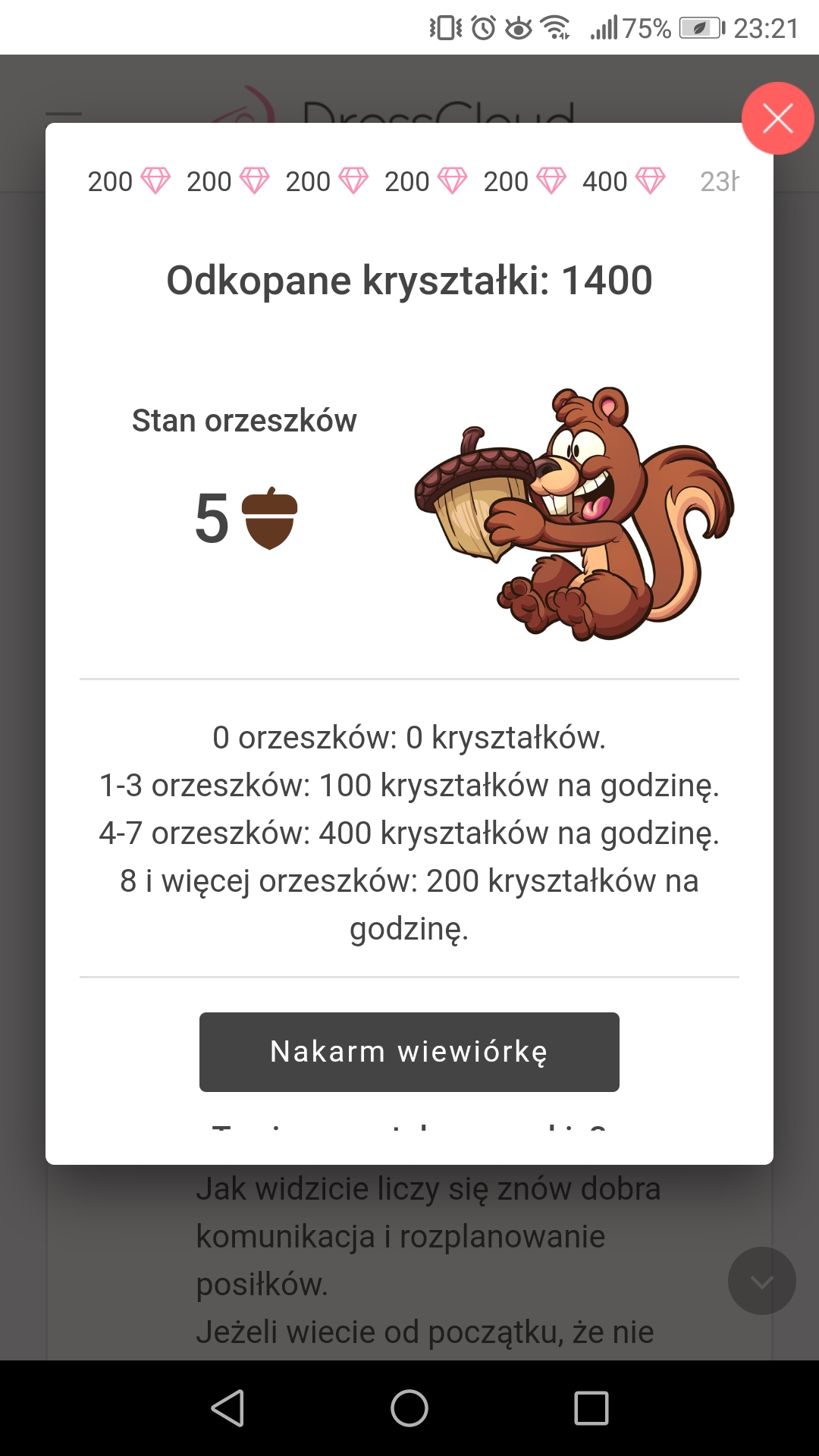Image resolution: width=819 pixels, height=1456 pixels.
Task: Close the squirrel dialog with red X
Action: (x=777, y=119)
